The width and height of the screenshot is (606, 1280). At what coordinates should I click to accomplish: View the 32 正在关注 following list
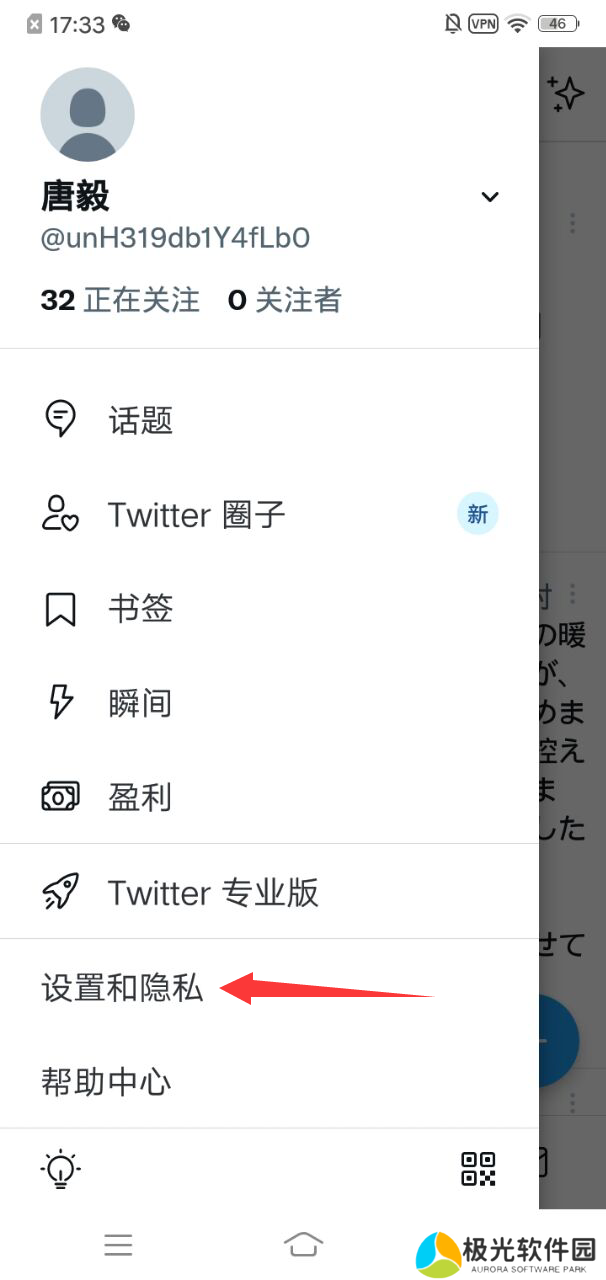pyautogui.click(x=120, y=300)
